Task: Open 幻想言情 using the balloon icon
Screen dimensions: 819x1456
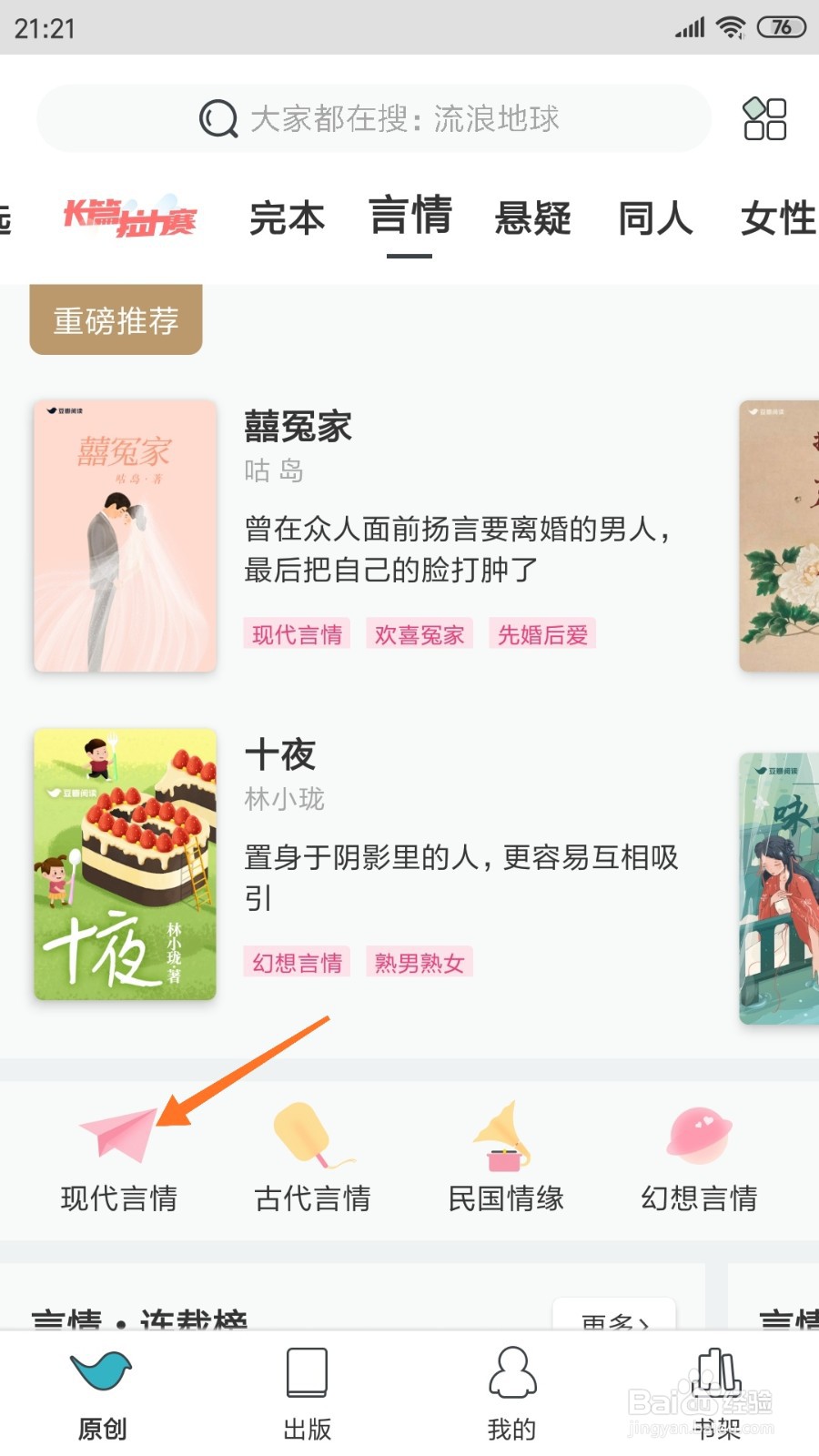Action: pyautogui.click(x=698, y=1136)
